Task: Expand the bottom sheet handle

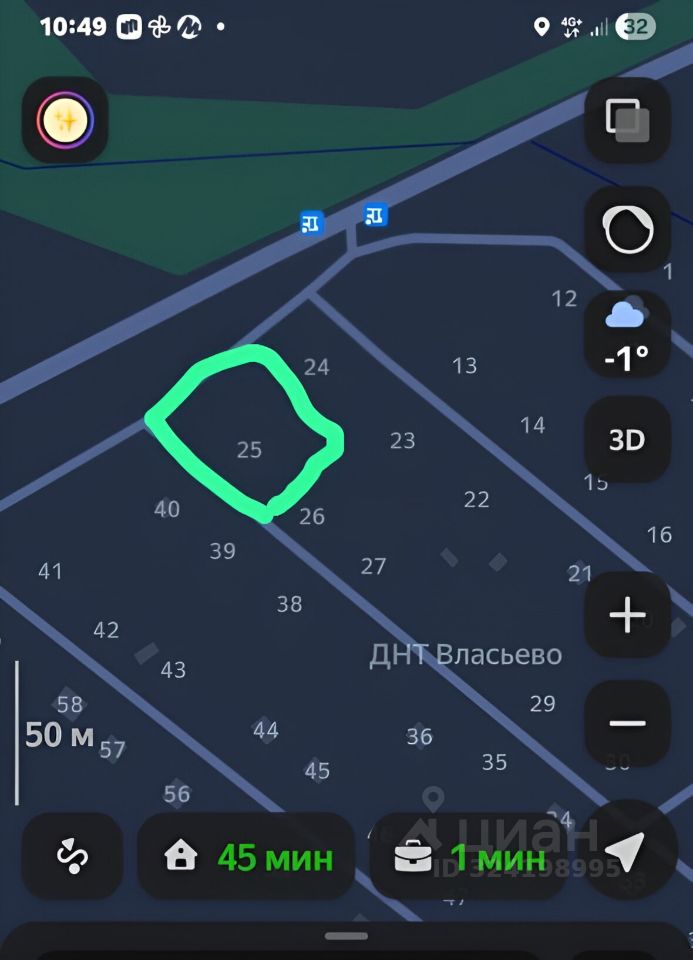Action: pos(346,936)
